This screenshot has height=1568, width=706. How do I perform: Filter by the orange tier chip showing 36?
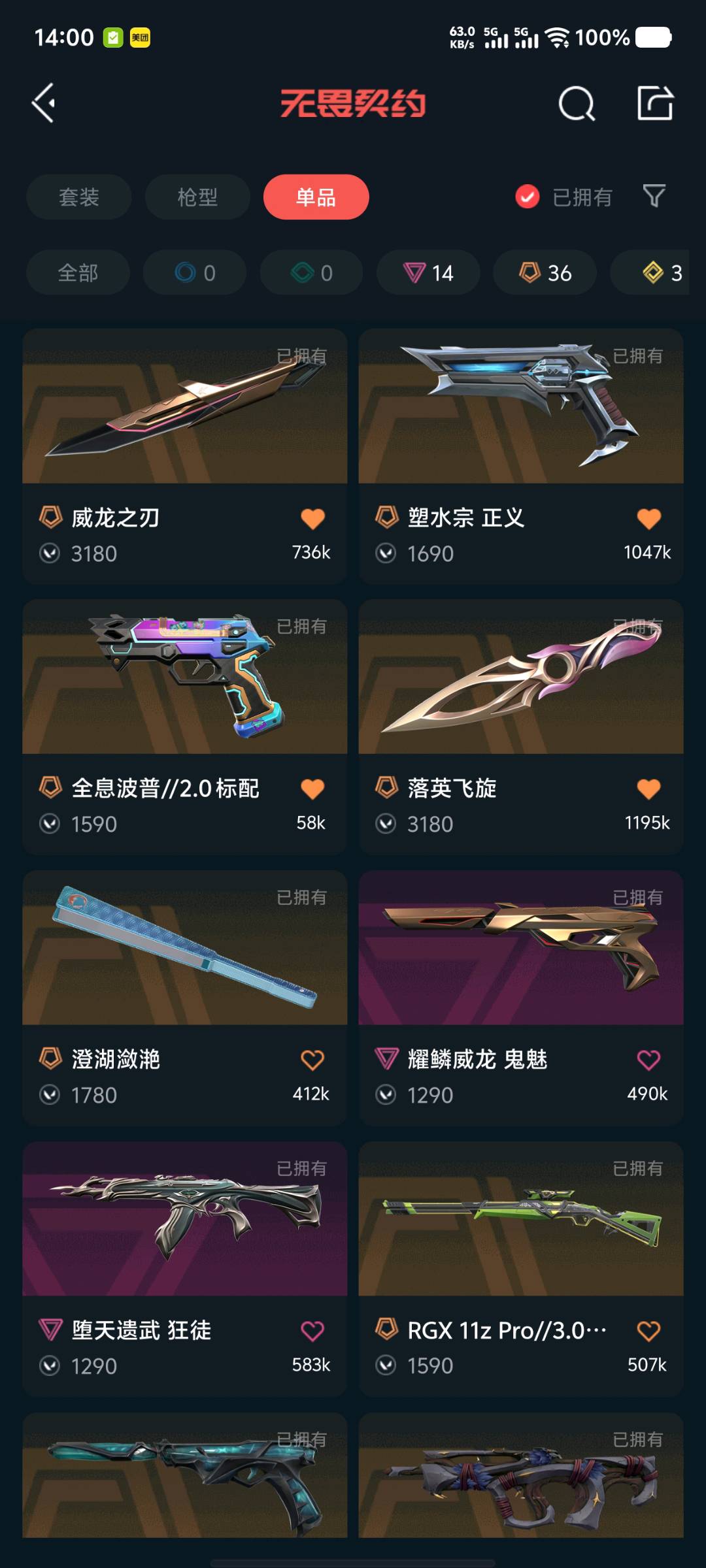(545, 272)
